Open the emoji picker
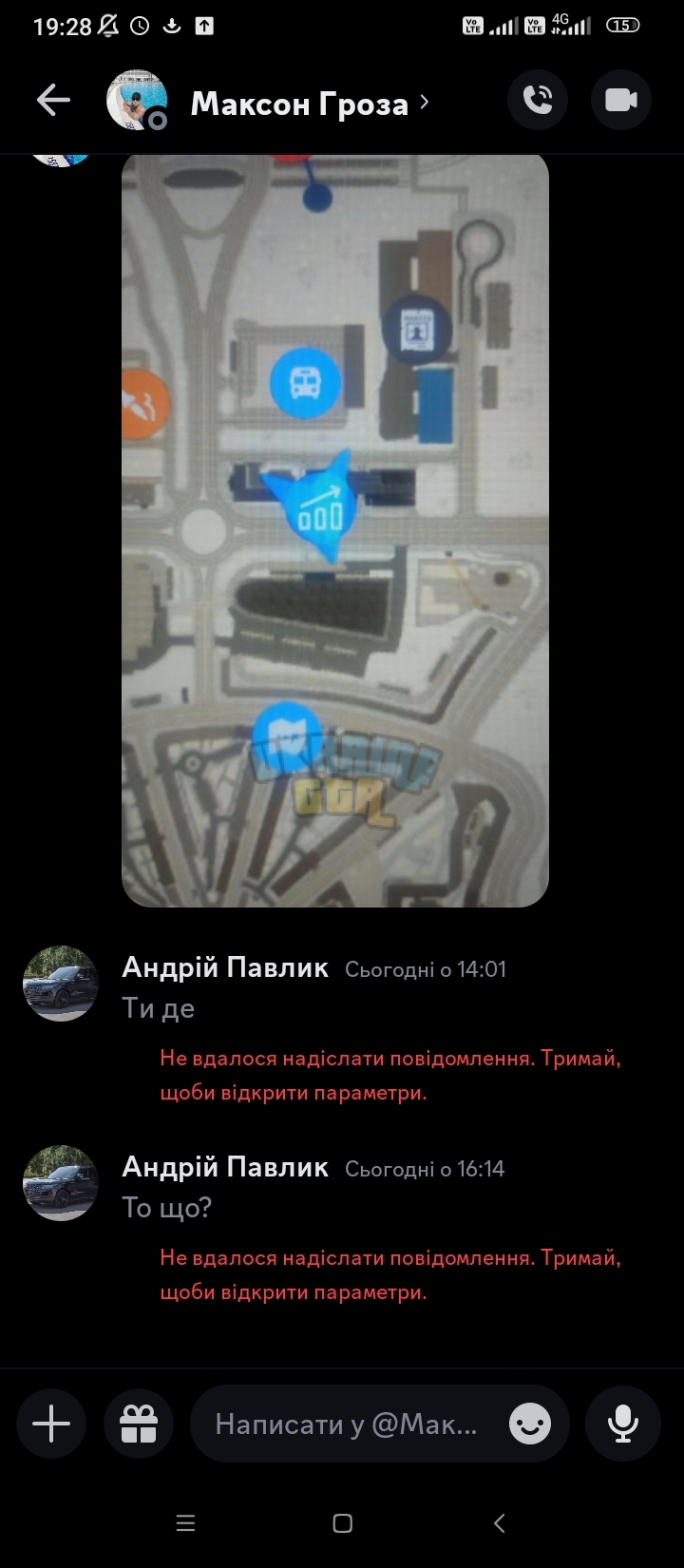This screenshot has height=1568, width=684. [530, 1424]
